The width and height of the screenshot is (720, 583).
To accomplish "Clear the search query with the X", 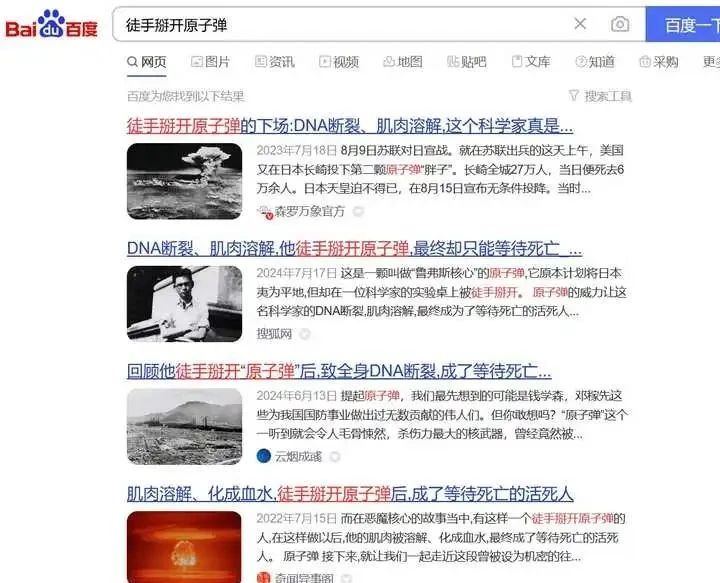I will point(580,24).
